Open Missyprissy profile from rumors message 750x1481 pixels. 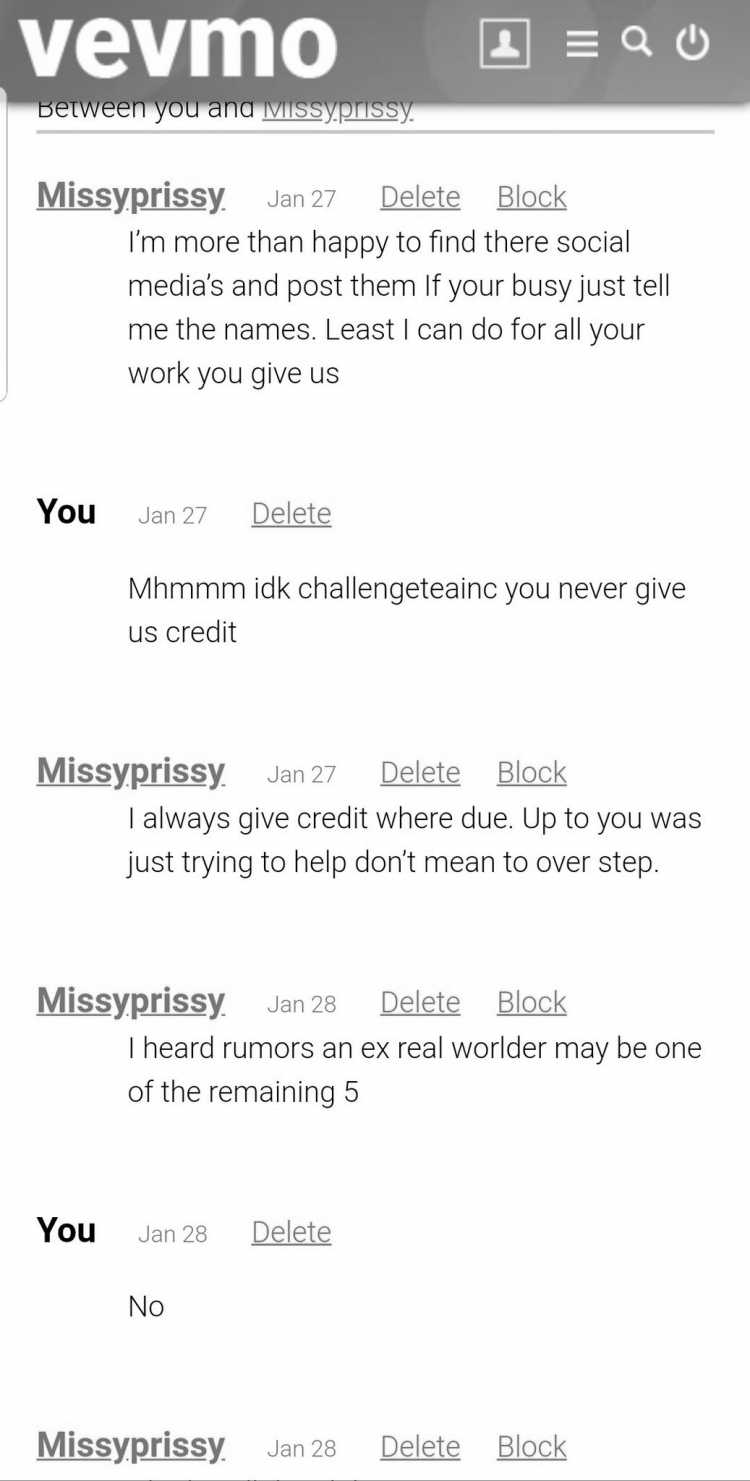click(131, 1001)
